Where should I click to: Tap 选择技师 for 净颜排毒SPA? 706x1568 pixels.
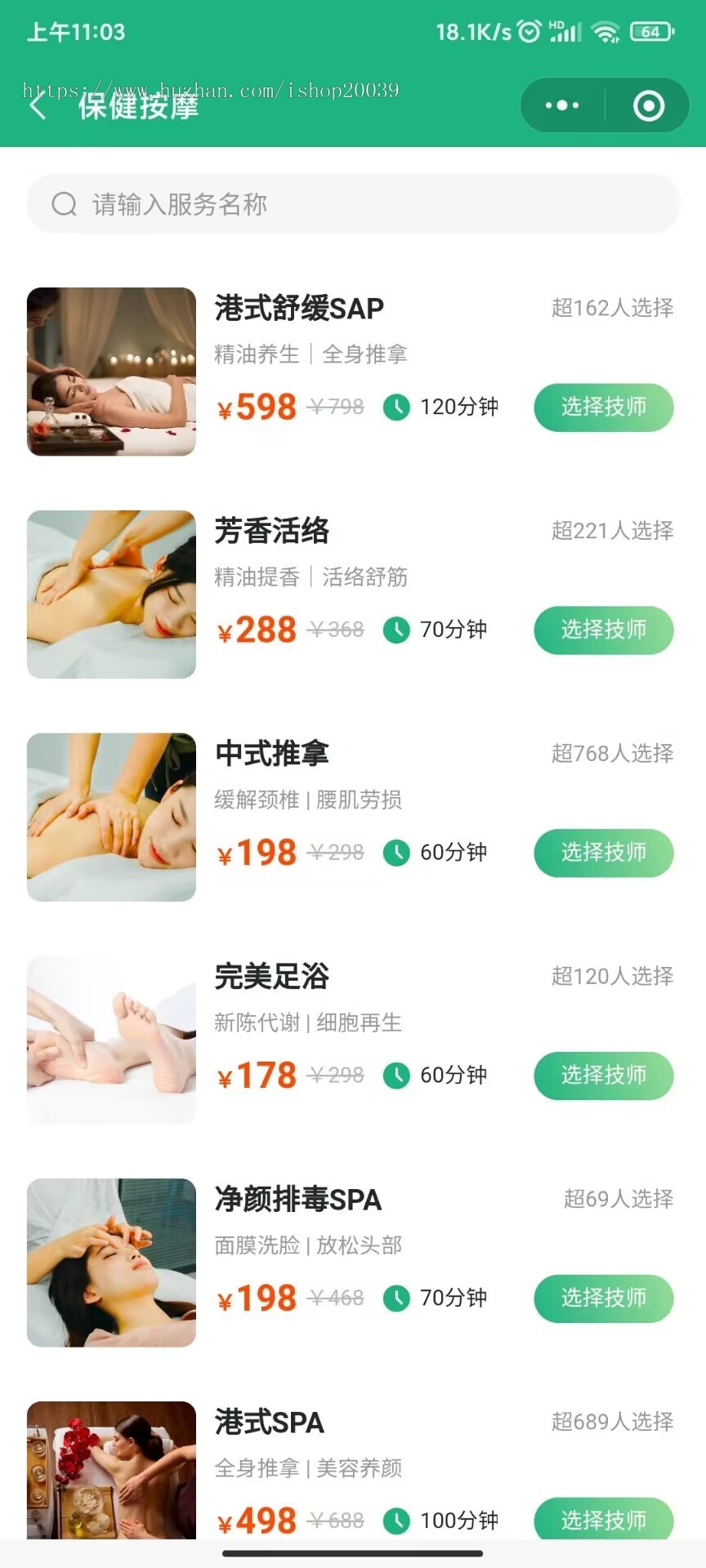(x=603, y=1298)
